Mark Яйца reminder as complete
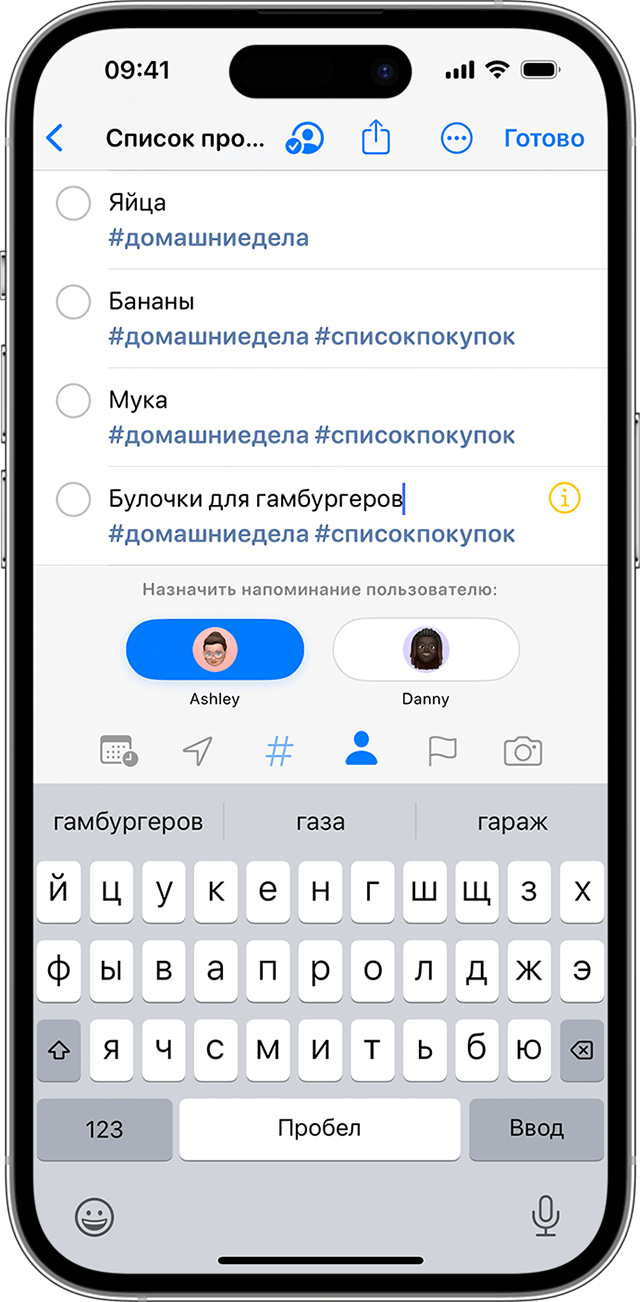 (x=73, y=203)
